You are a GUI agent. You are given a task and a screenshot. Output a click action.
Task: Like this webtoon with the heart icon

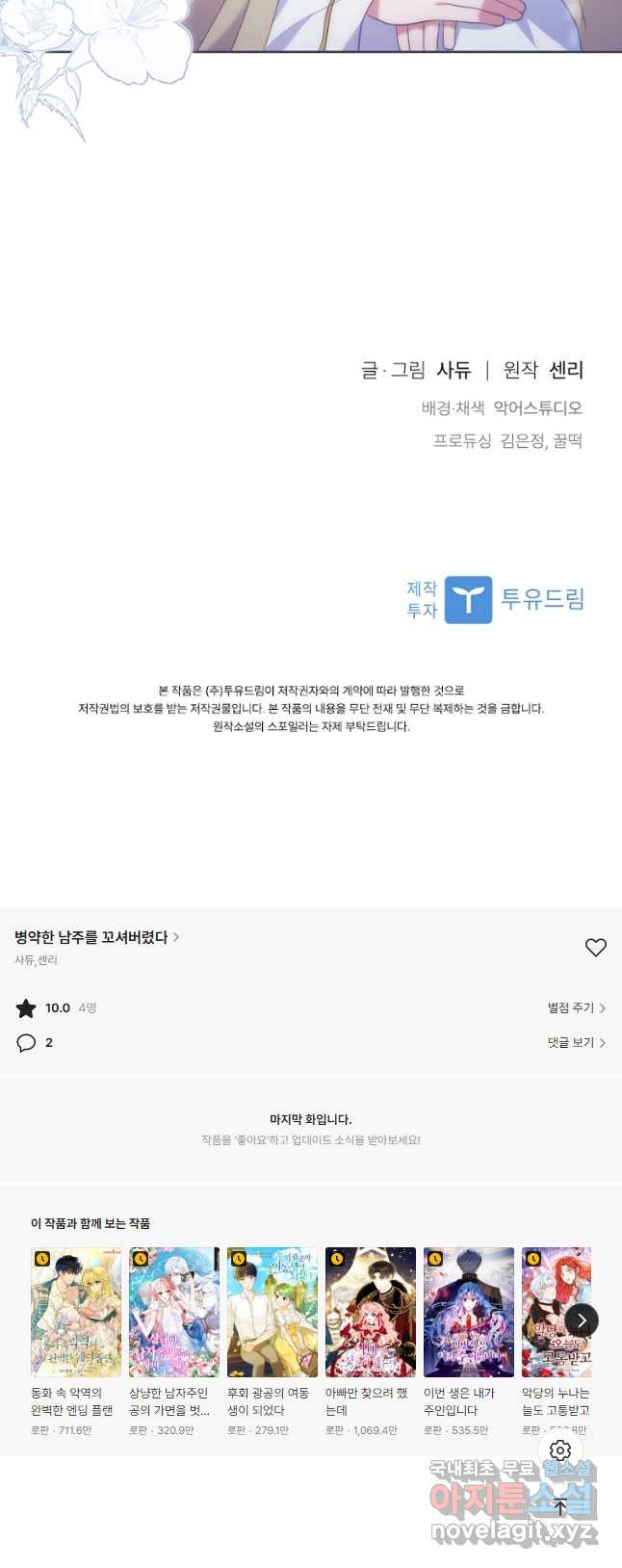coord(595,948)
